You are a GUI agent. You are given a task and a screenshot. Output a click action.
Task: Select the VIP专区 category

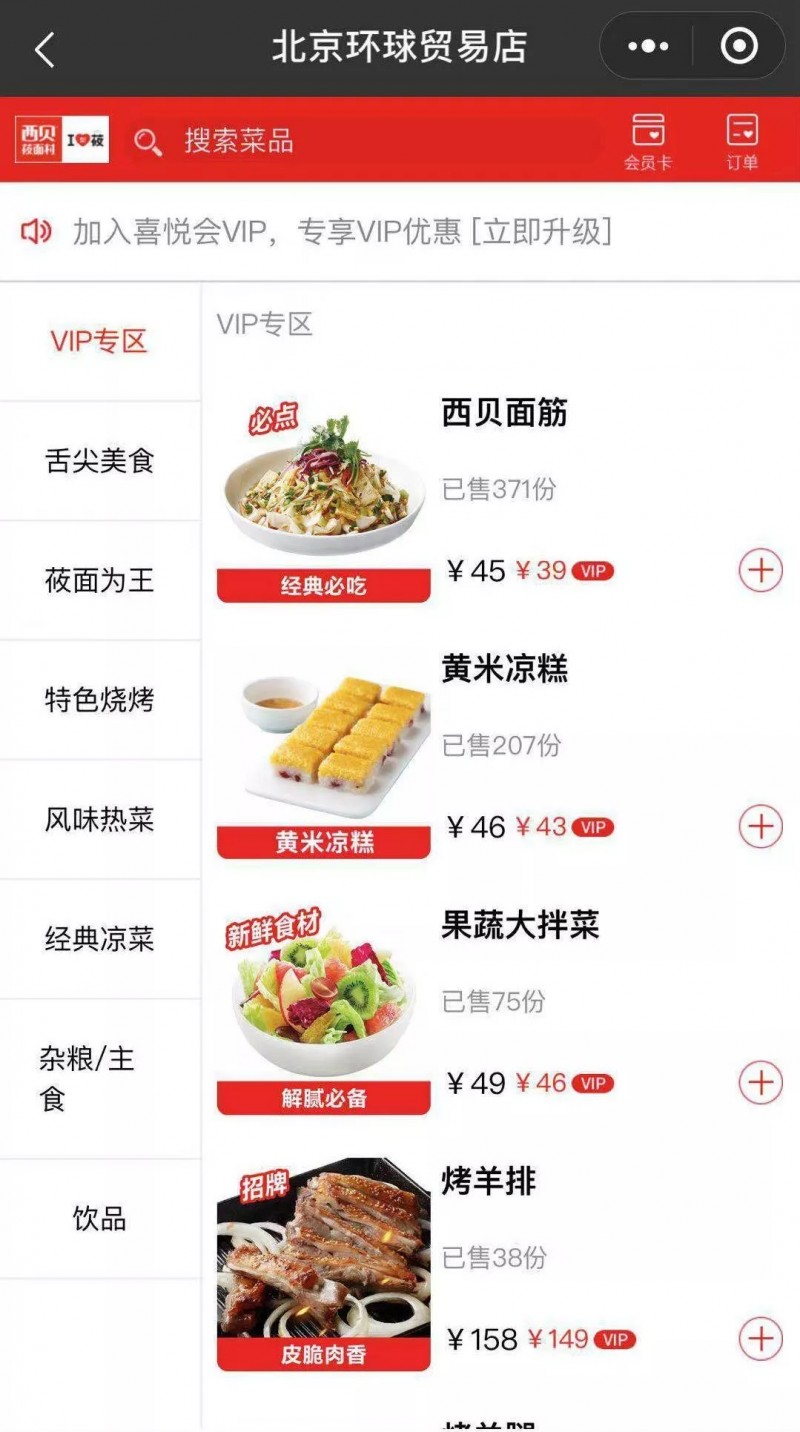tap(99, 342)
